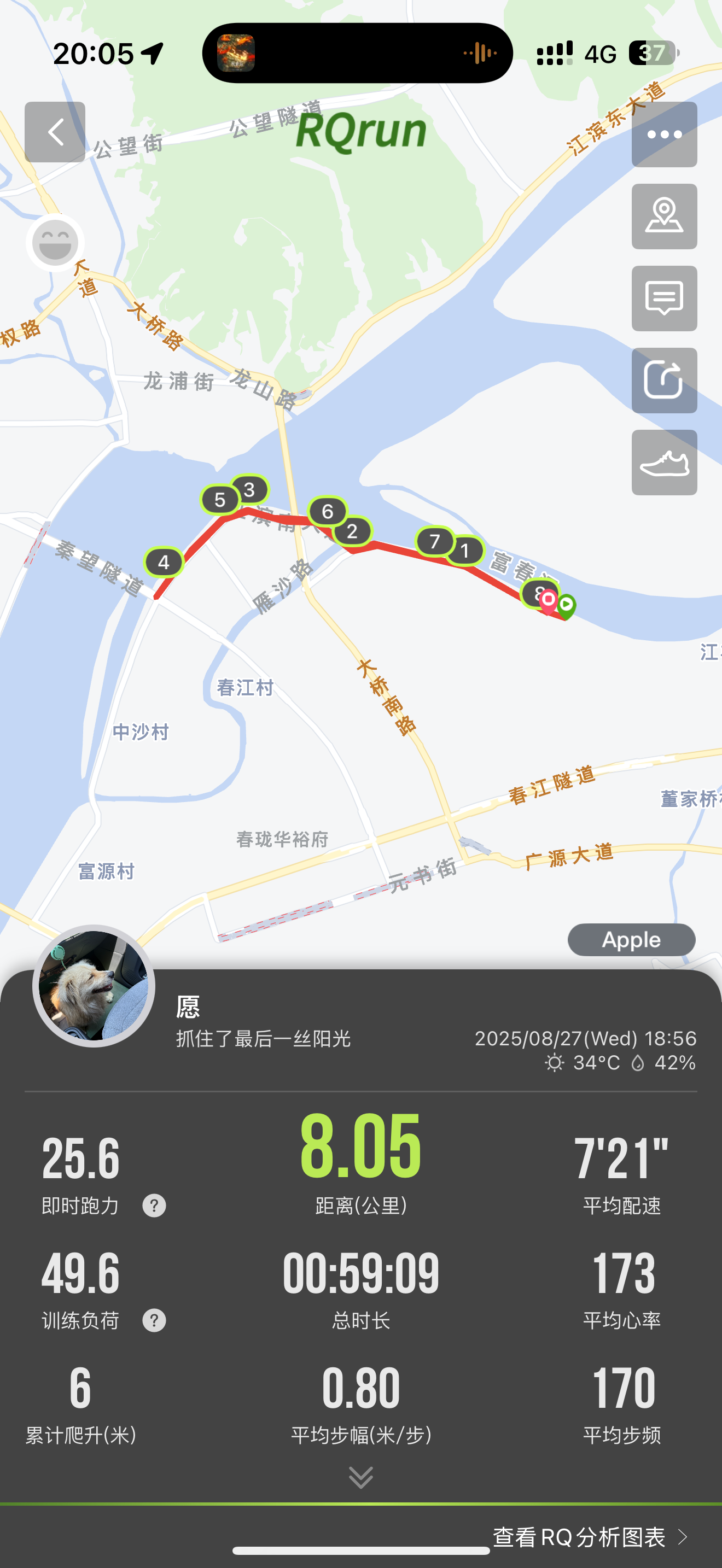Image resolution: width=722 pixels, height=1568 pixels.
Task: Show help for 即时跑力
Action: point(154,1205)
